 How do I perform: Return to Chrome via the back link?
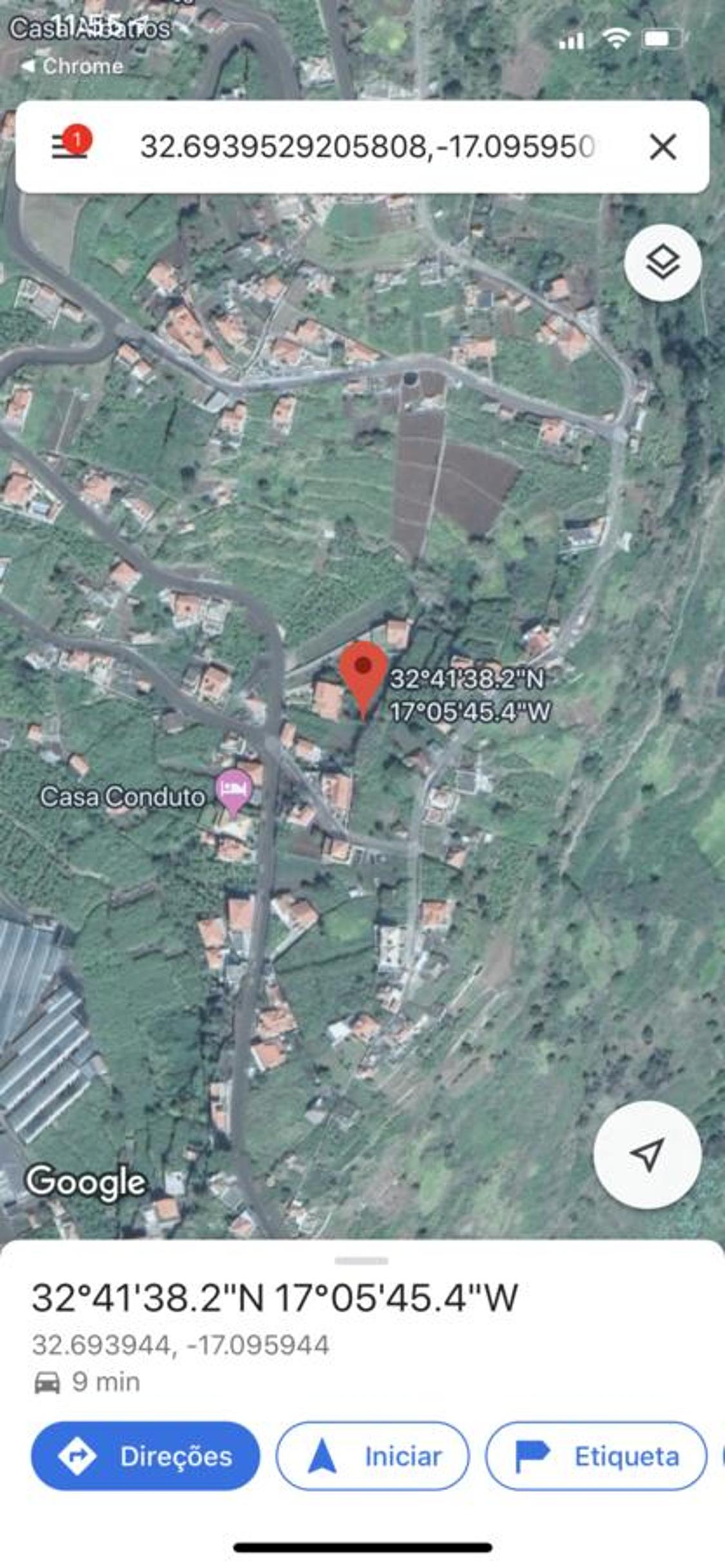click(72, 66)
